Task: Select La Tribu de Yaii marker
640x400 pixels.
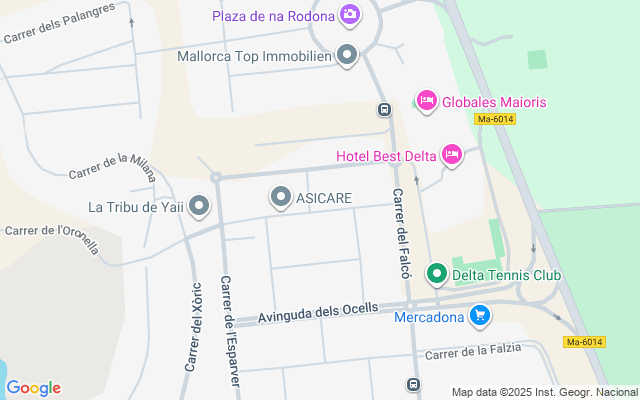Action: [x=199, y=207]
